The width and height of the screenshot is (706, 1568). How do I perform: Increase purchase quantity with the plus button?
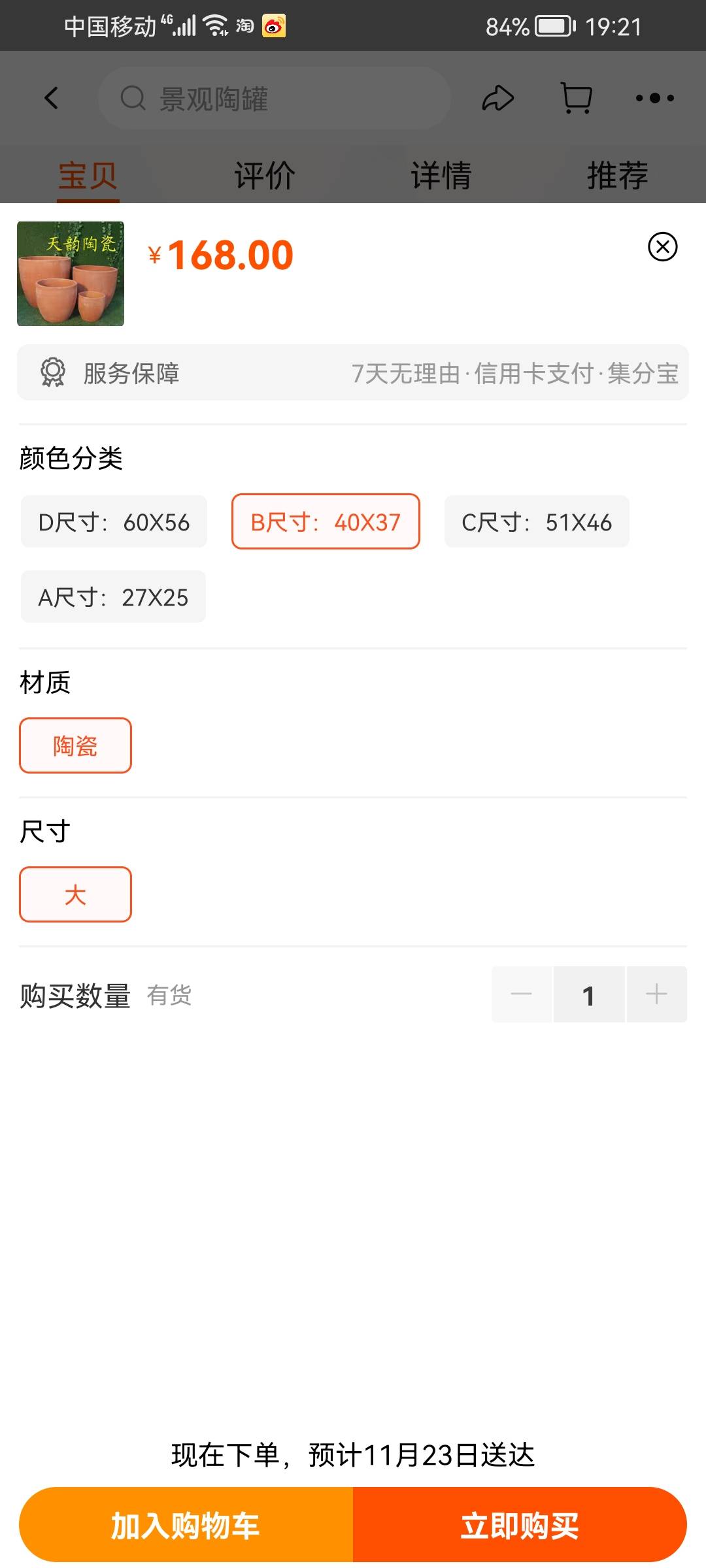[656, 994]
